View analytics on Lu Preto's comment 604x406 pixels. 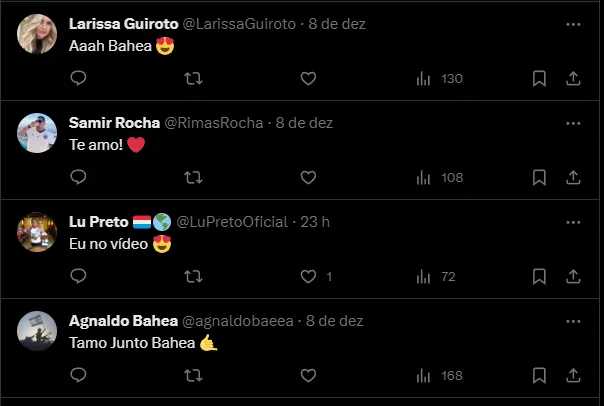point(435,276)
